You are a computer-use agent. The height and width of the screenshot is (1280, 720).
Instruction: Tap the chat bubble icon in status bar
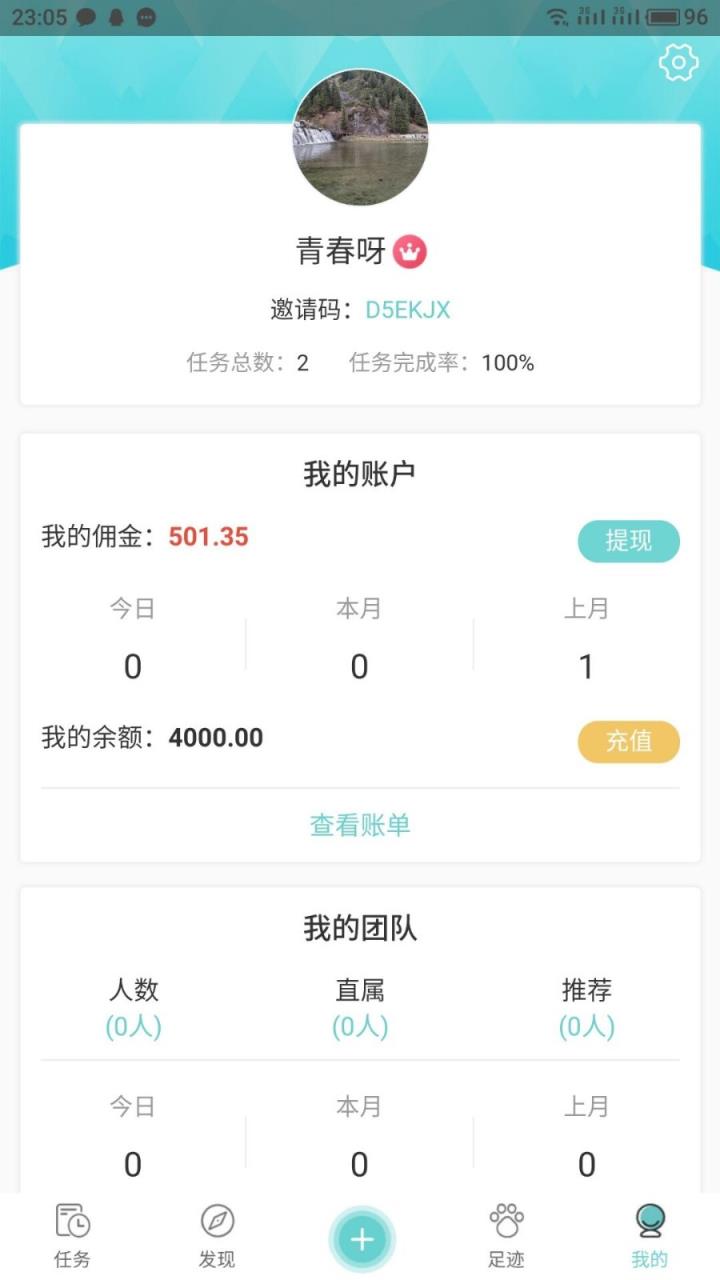point(86,17)
